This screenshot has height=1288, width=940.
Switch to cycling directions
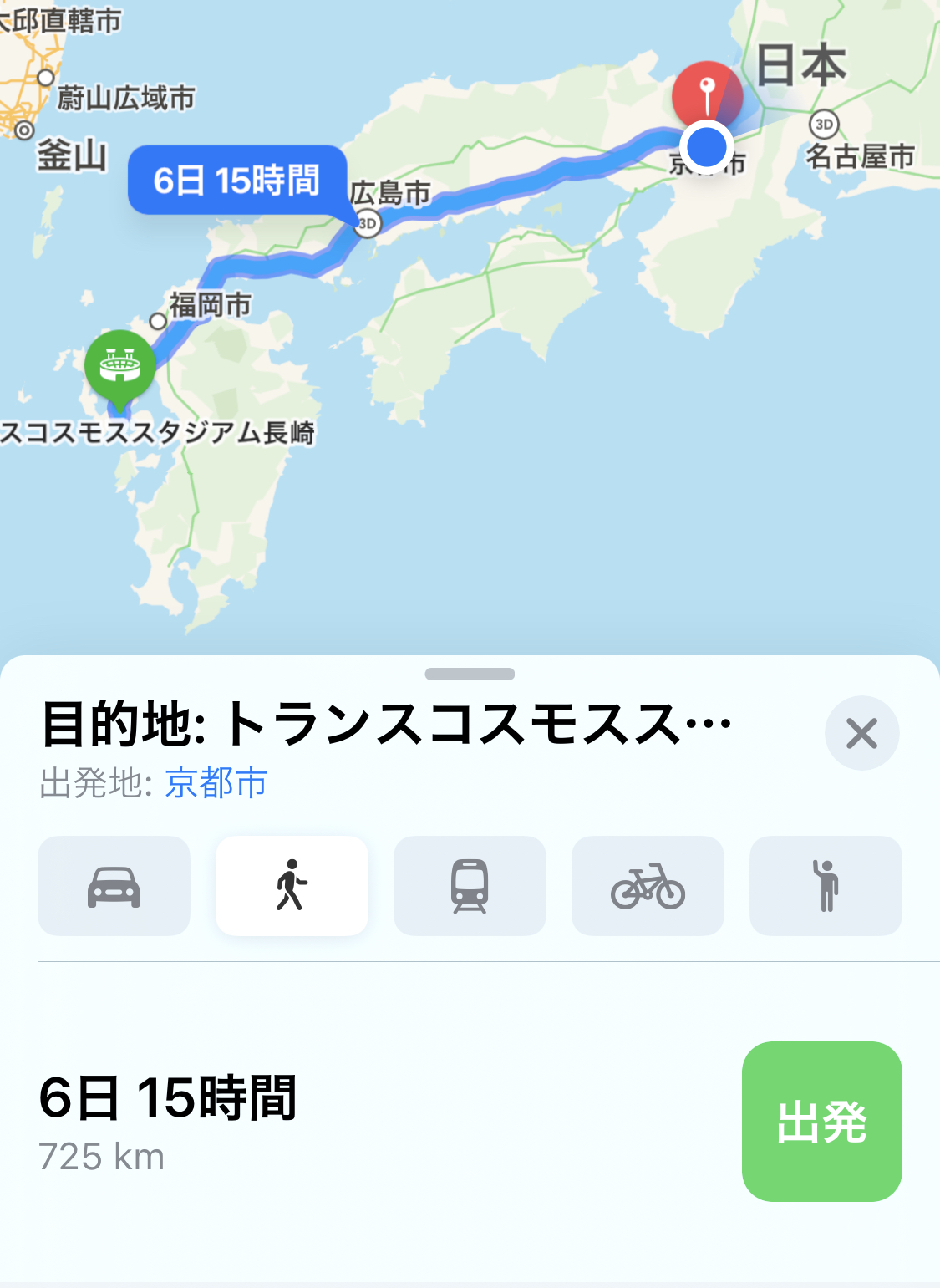pyautogui.click(x=648, y=886)
